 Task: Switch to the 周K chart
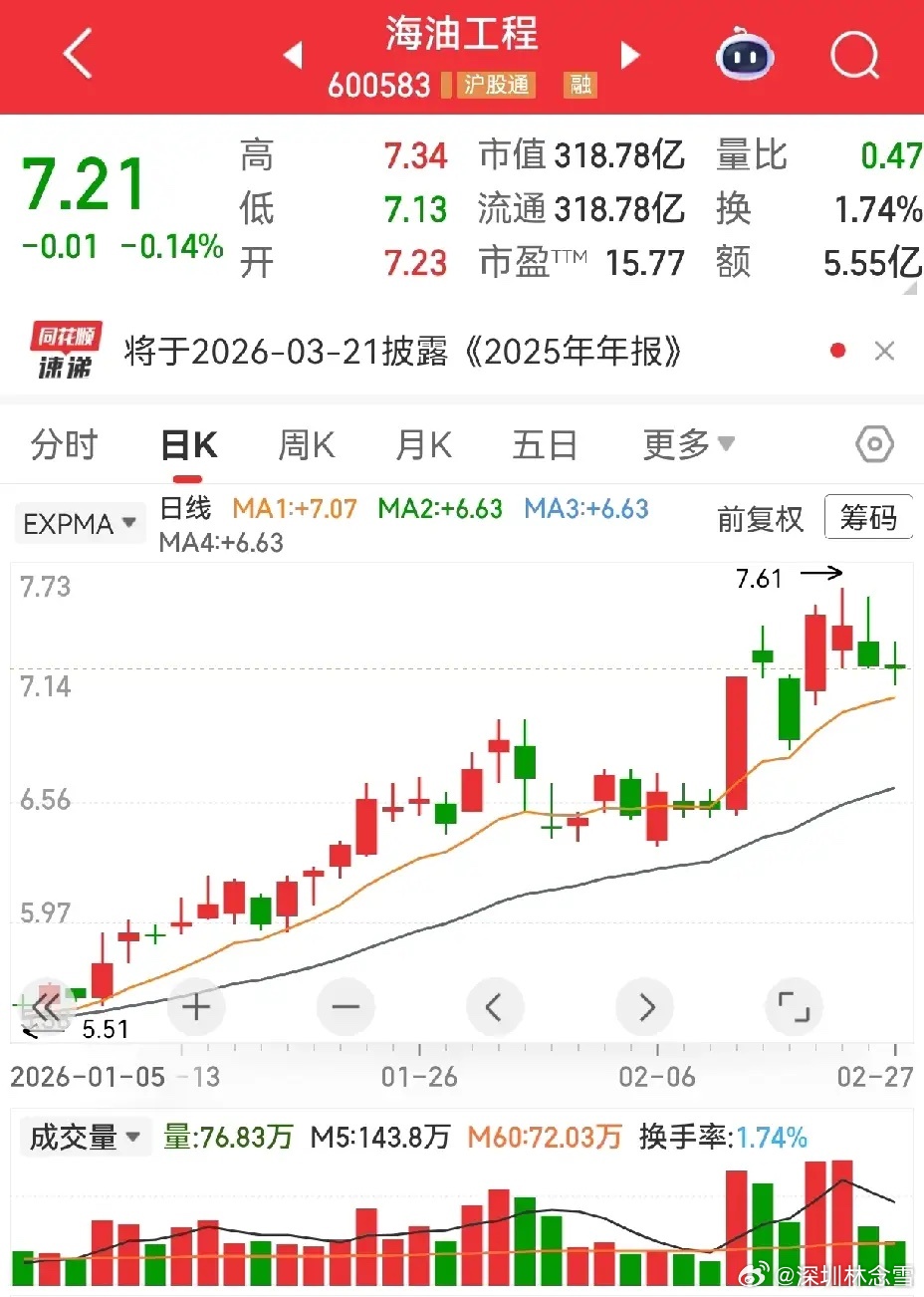click(x=306, y=444)
